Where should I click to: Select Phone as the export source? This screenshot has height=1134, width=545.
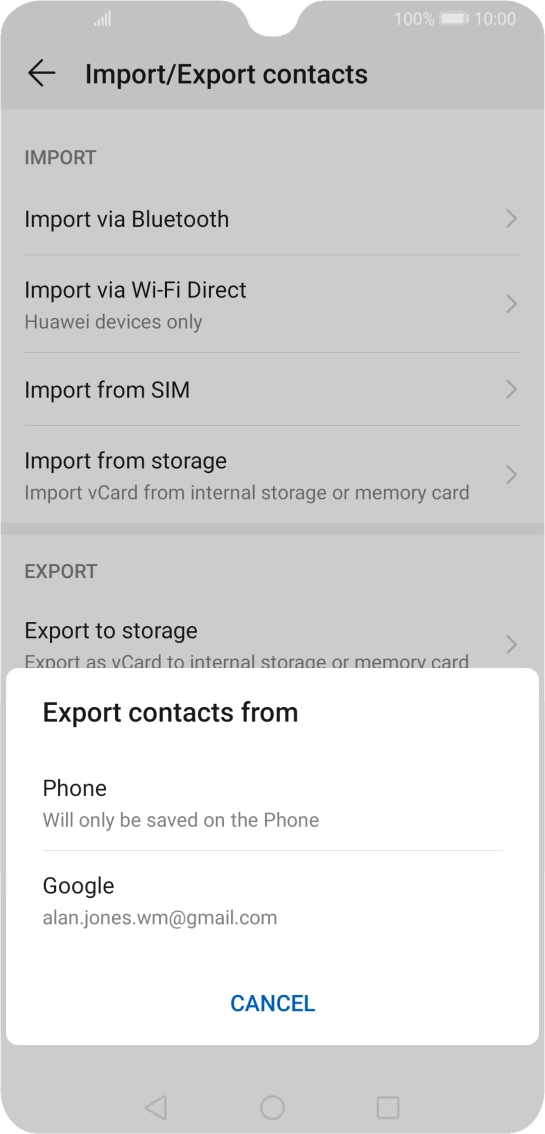point(272,803)
